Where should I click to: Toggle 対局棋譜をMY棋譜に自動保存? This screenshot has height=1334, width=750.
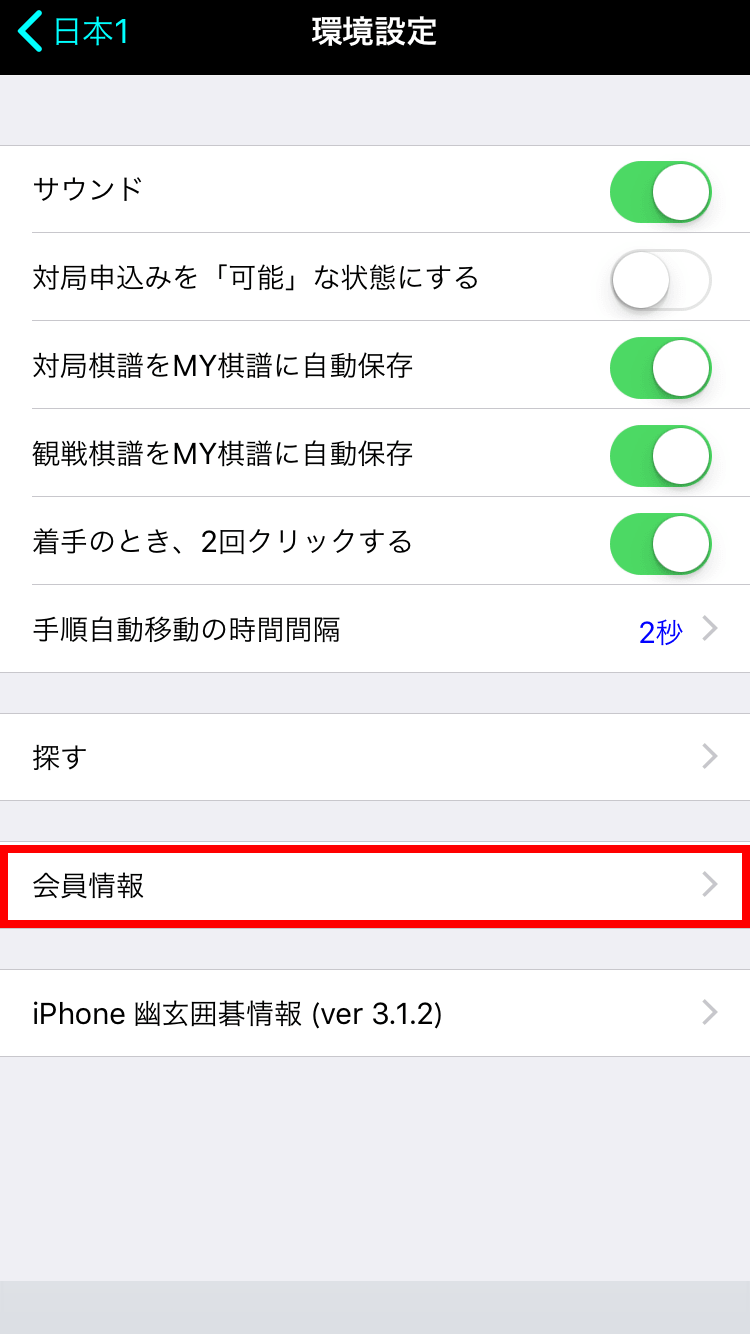tap(660, 367)
